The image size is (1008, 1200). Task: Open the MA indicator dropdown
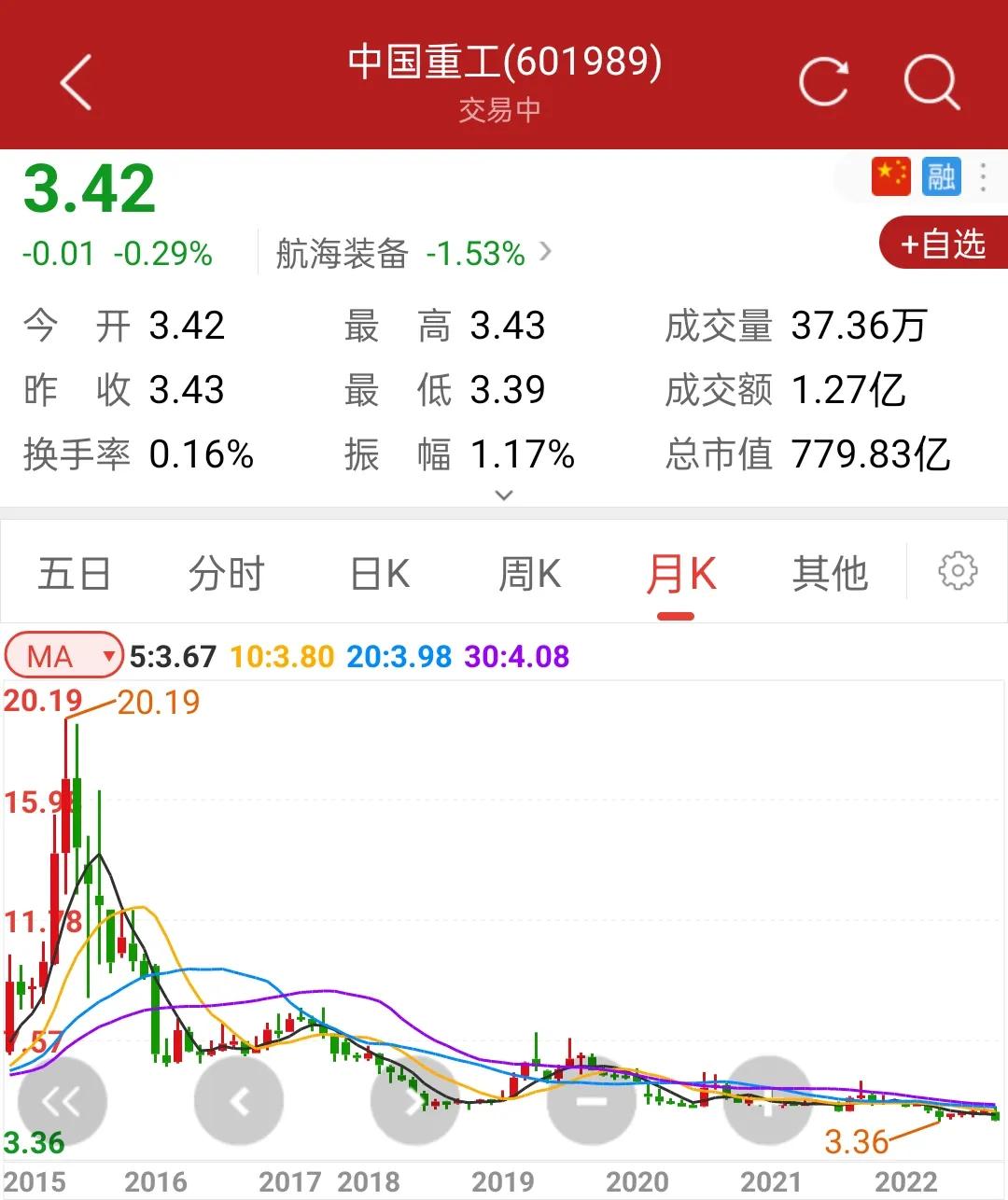(x=63, y=656)
